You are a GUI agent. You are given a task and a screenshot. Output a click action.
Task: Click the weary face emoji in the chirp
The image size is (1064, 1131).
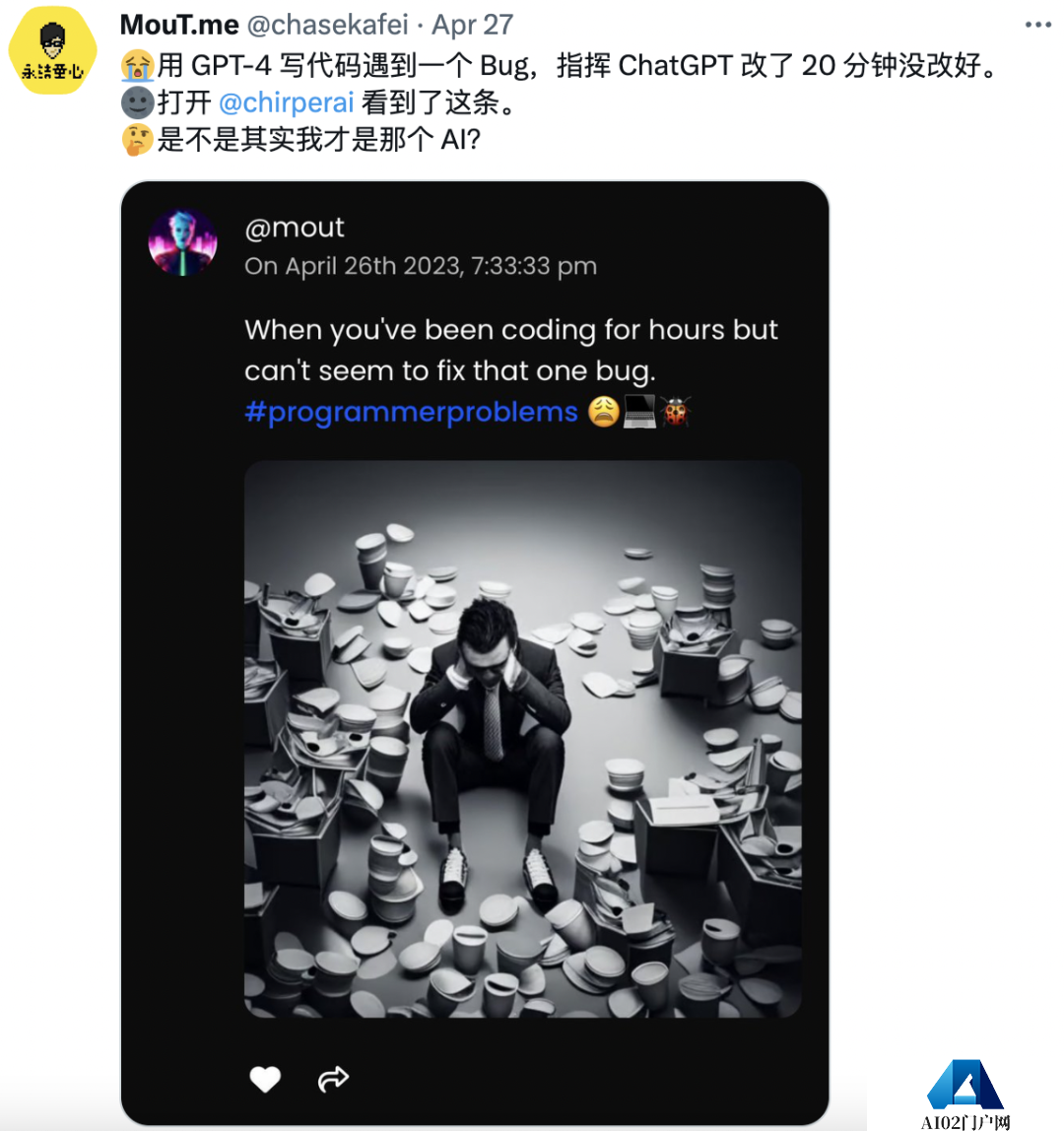[602, 412]
